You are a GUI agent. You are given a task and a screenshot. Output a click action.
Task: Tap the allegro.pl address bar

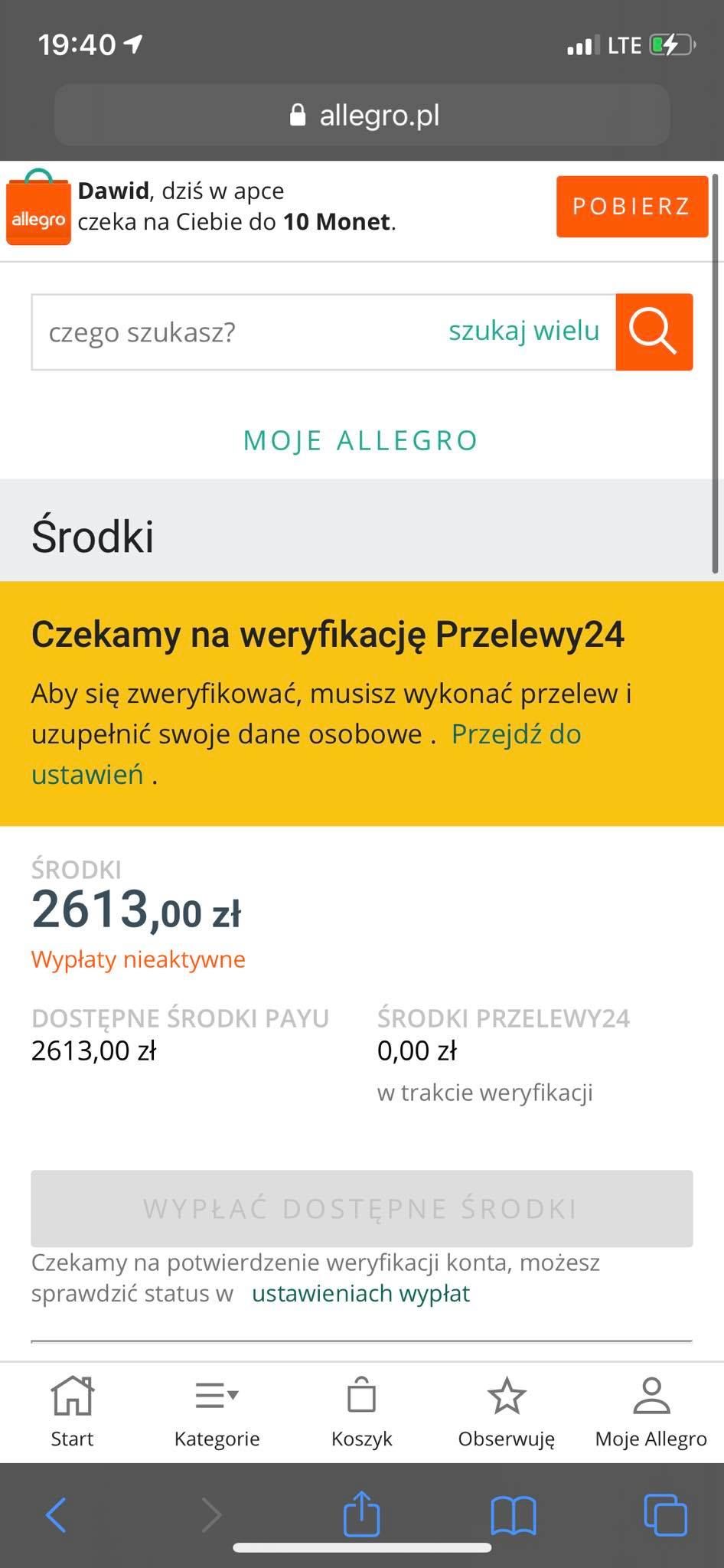[x=362, y=115]
